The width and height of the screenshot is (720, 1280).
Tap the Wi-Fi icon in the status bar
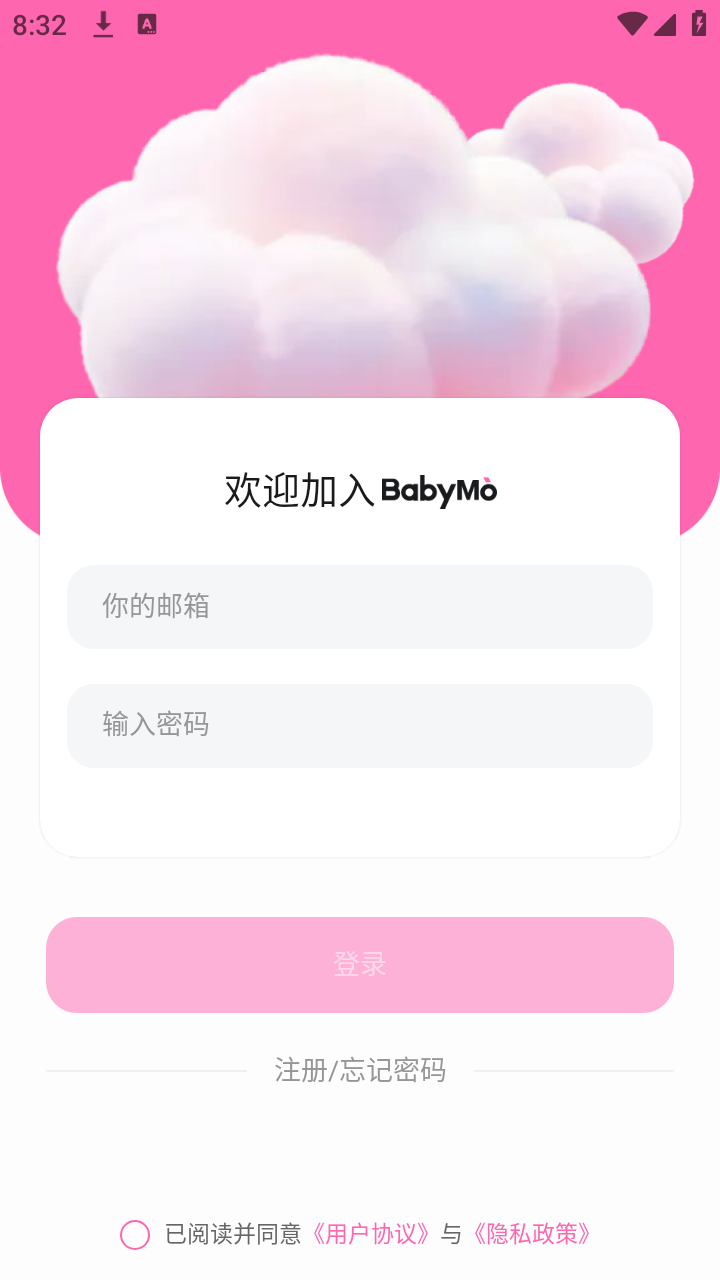[x=630, y=24]
